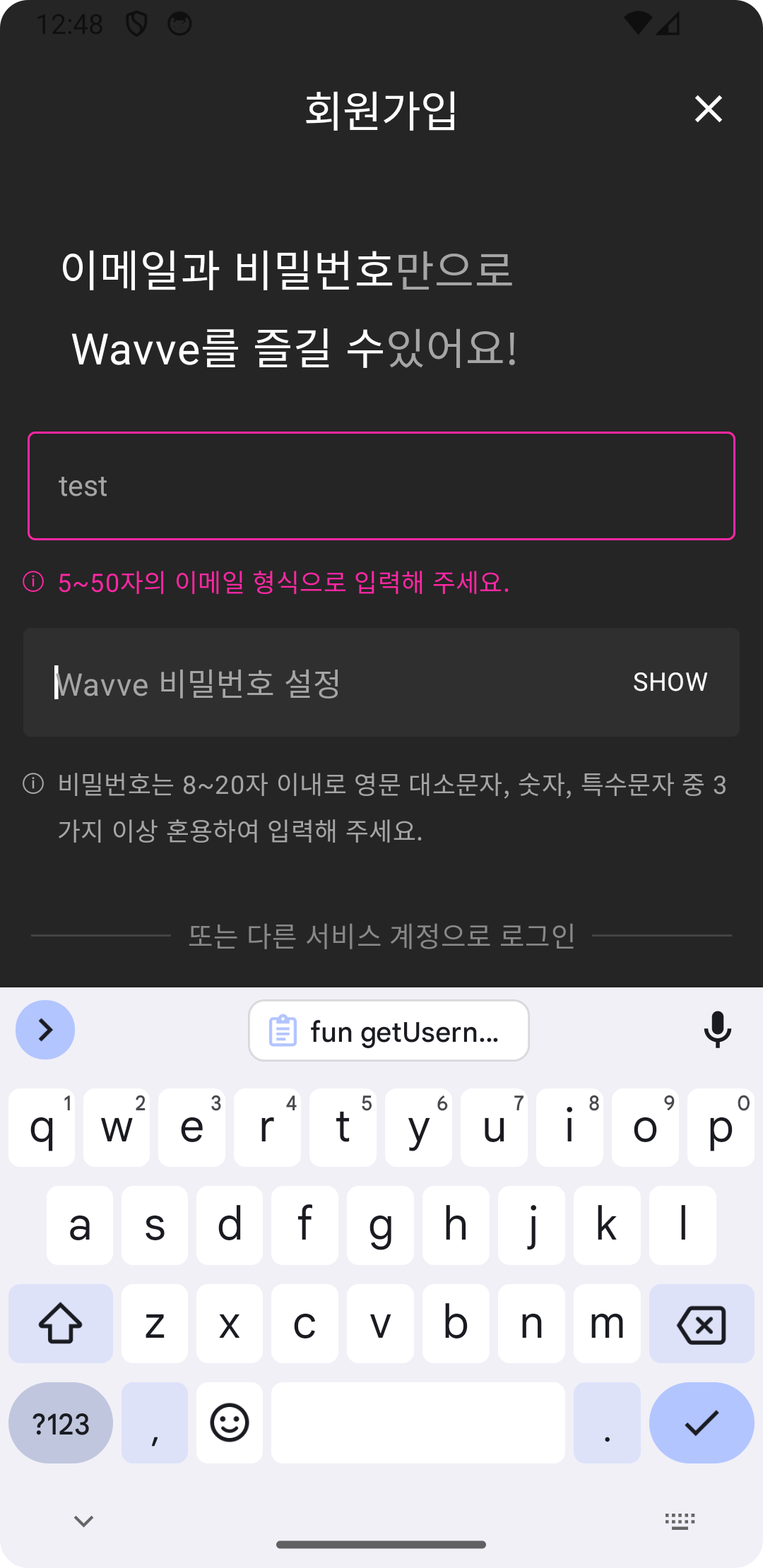Start voice input with the microphone
The height and width of the screenshot is (1568, 763).
(x=717, y=1030)
